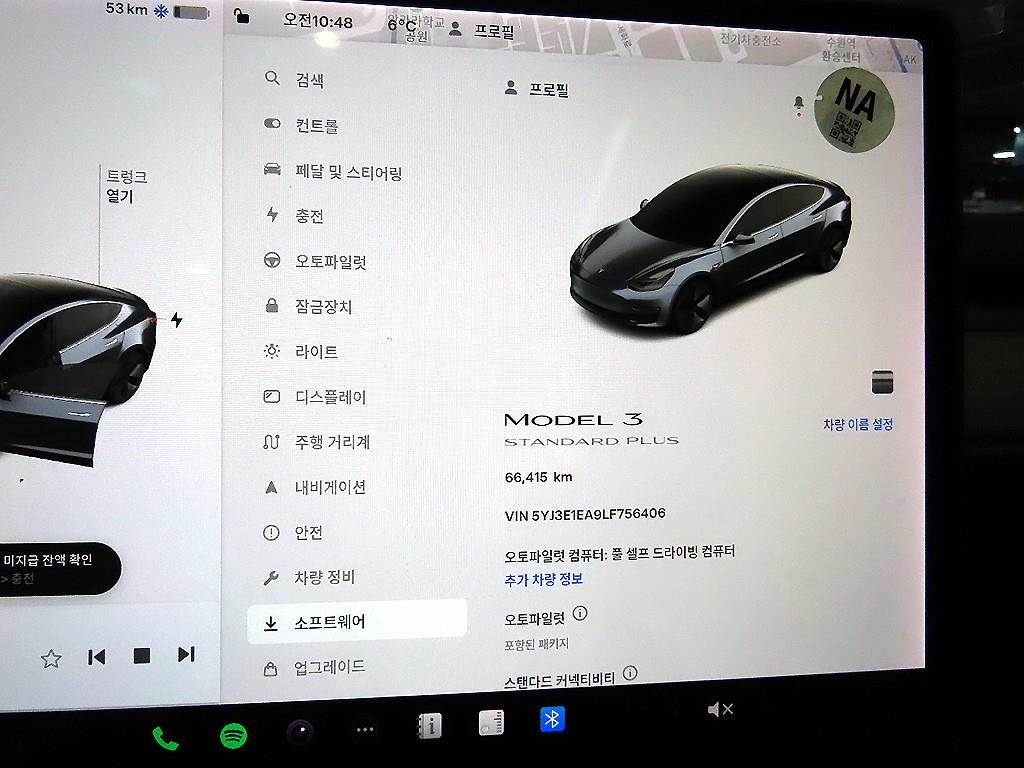Image resolution: width=1024 pixels, height=768 pixels.
Task: Open 잠금장치 locks settings
Action: [323, 307]
